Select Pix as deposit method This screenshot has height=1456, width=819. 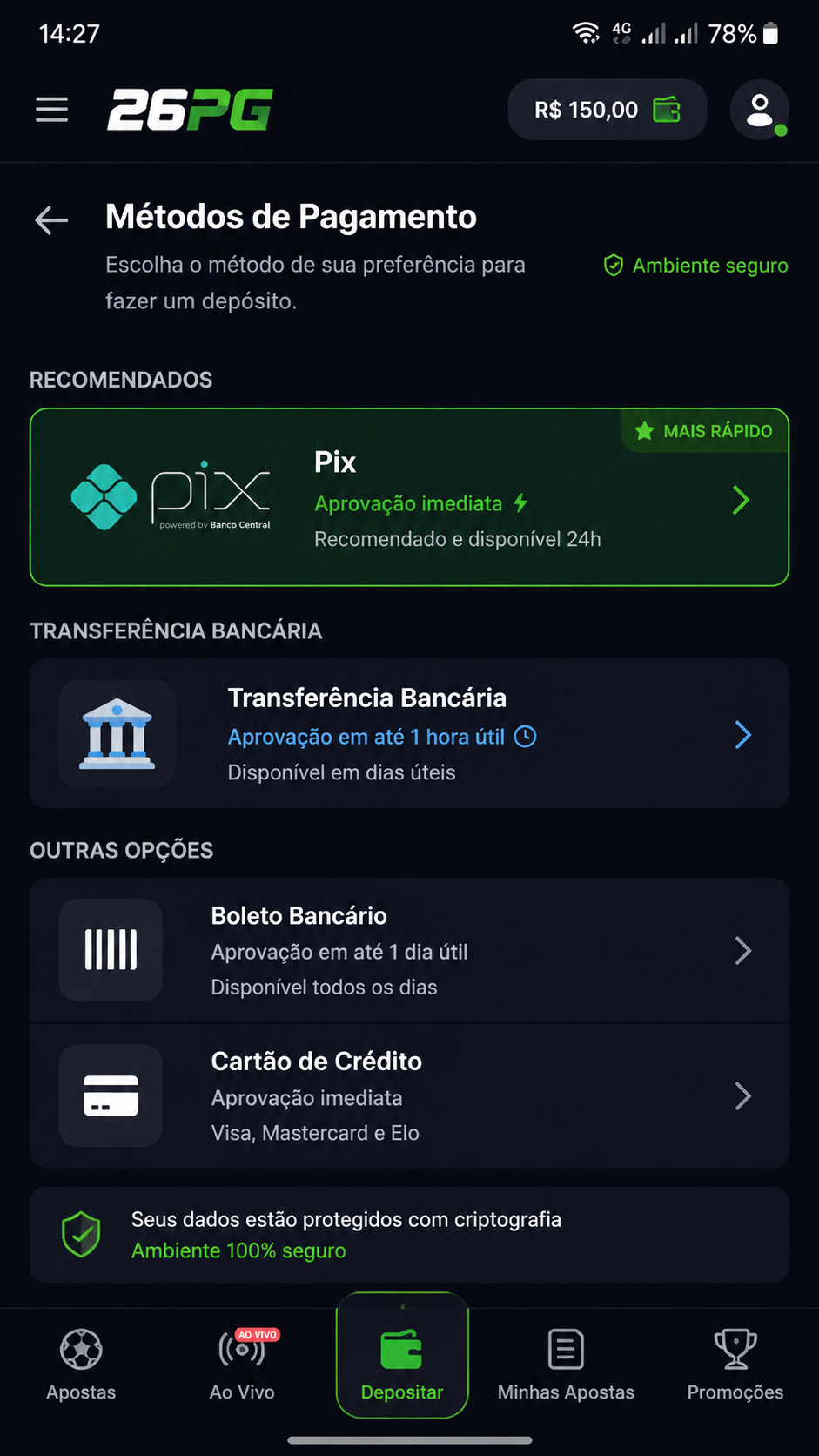coord(409,497)
